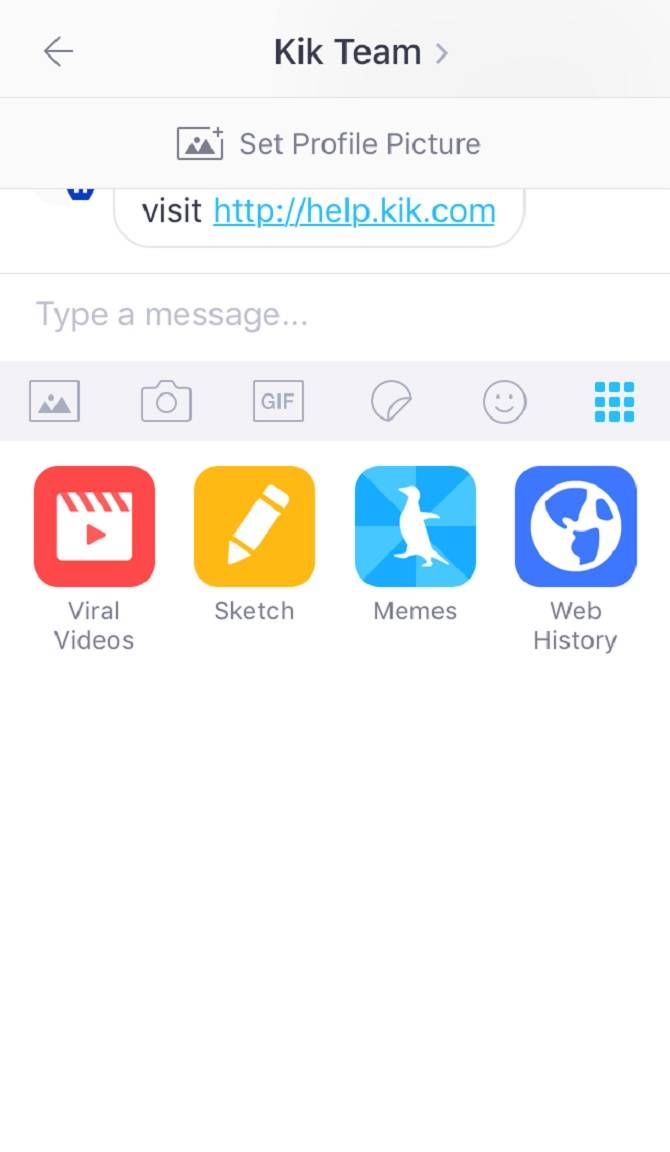The image size is (670, 1152).
Task: Open the Sketch tool
Action: point(254,526)
